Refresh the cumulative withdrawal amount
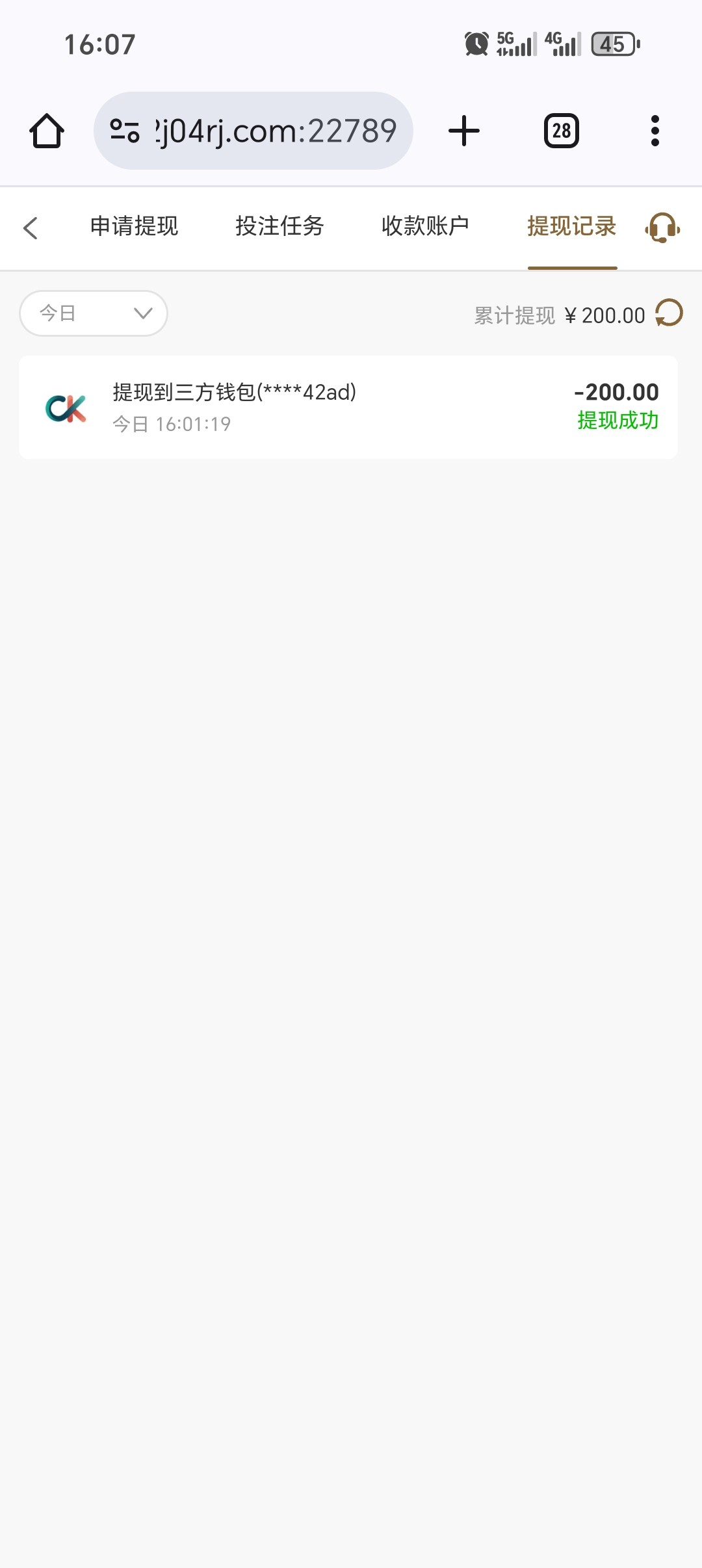The height and width of the screenshot is (1568, 702). point(669,313)
